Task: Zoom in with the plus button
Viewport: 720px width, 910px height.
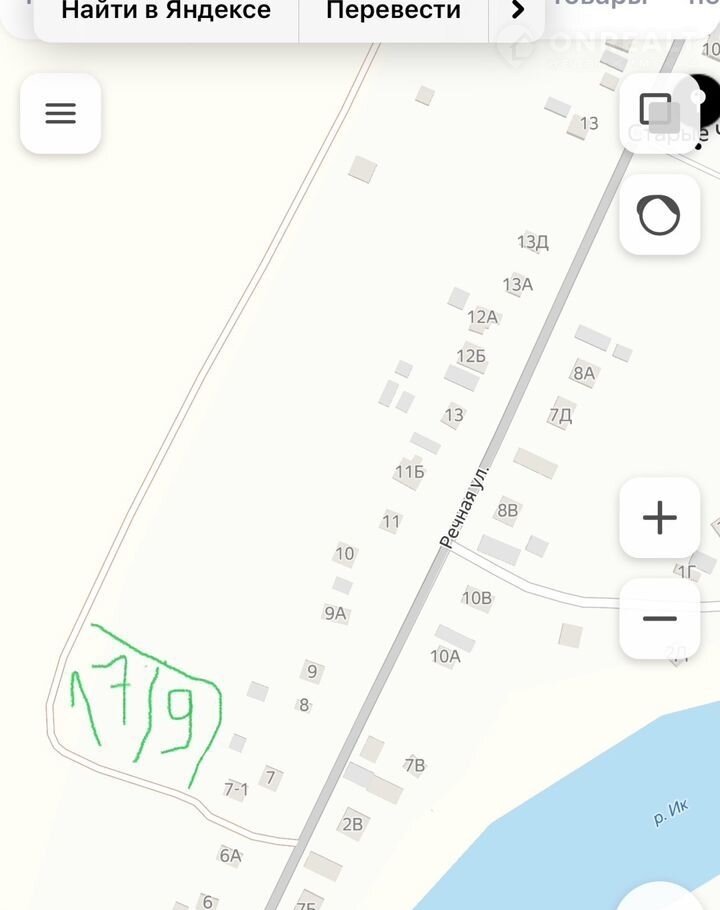Action: point(659,517)
